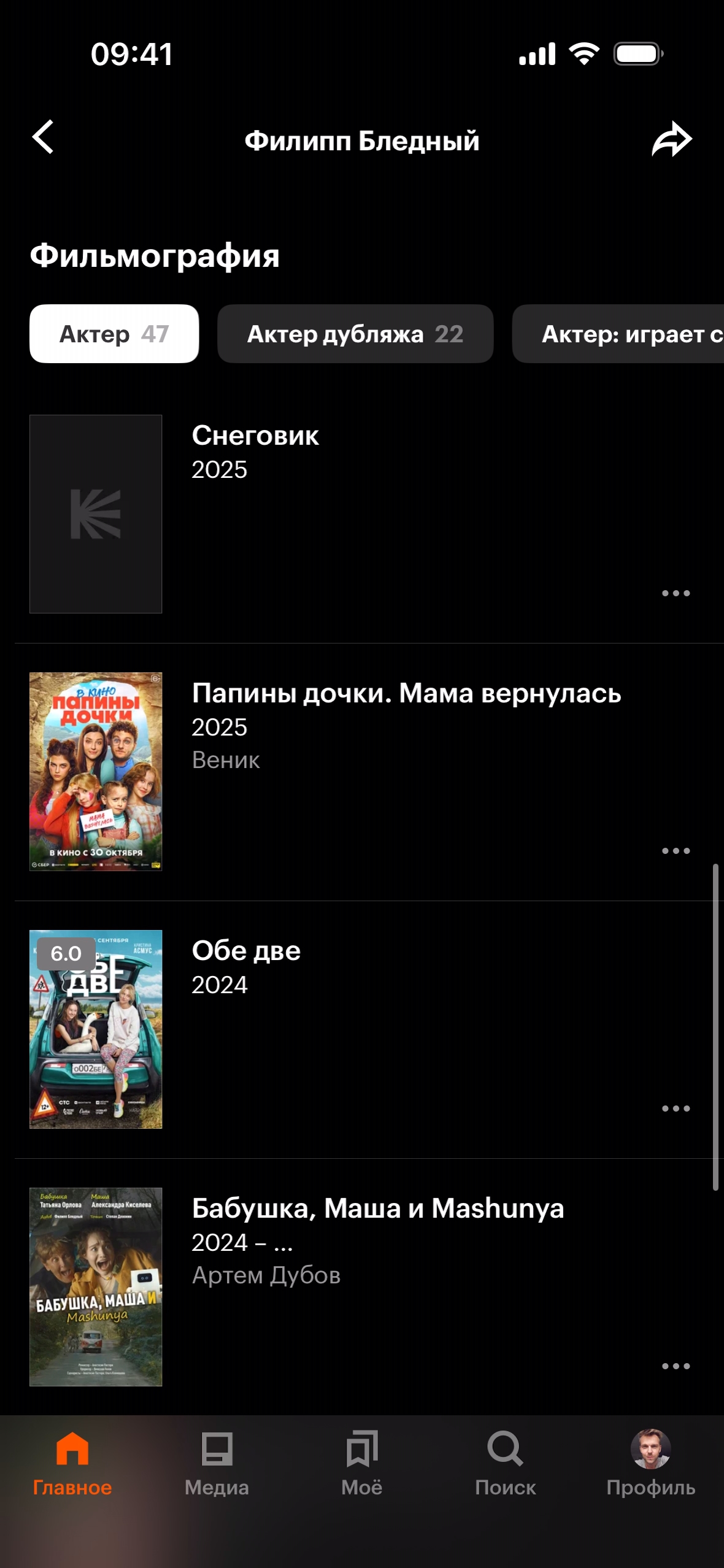Viewport: 724px width, 1568px height.
Task: Open the film Обе две
Action: 246,951
